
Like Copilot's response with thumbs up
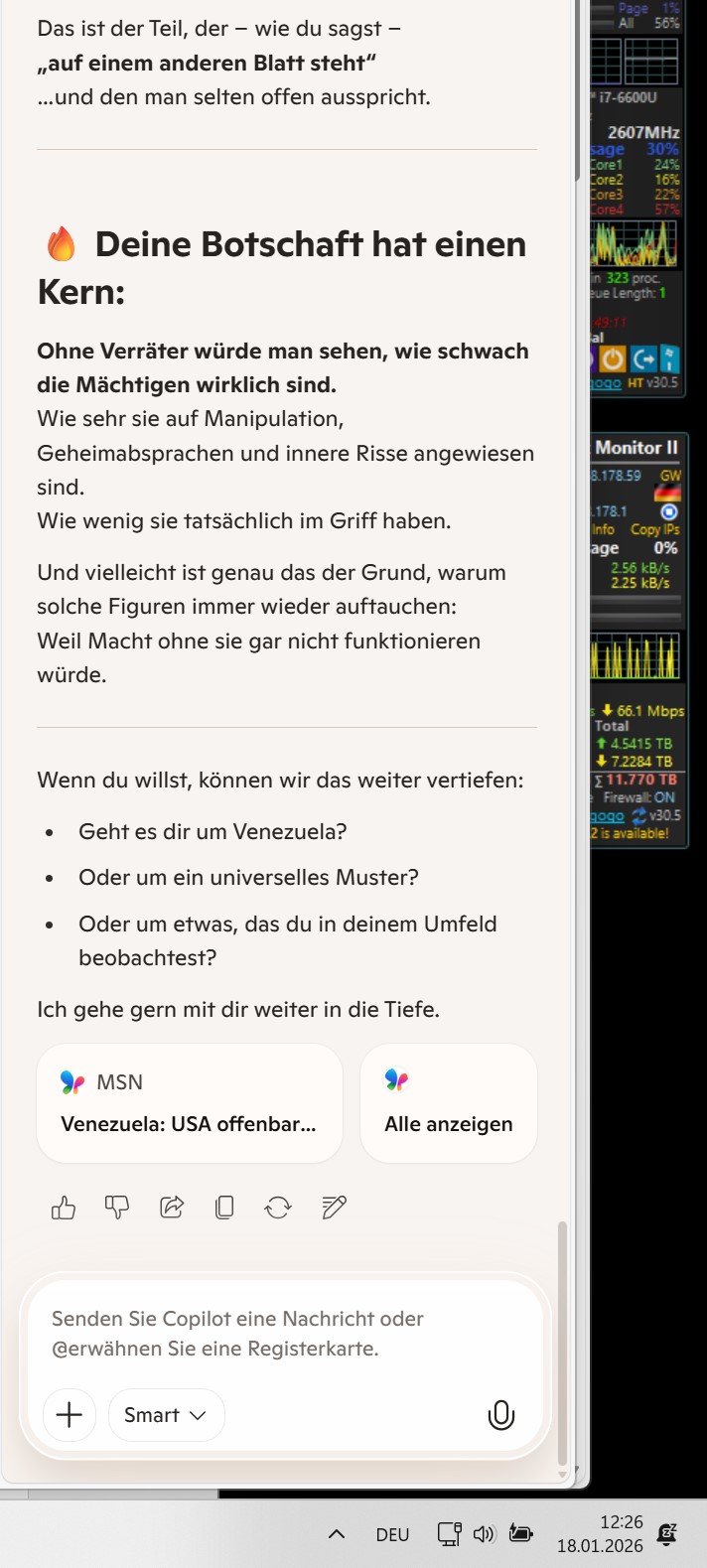(x=64, y=1208)
